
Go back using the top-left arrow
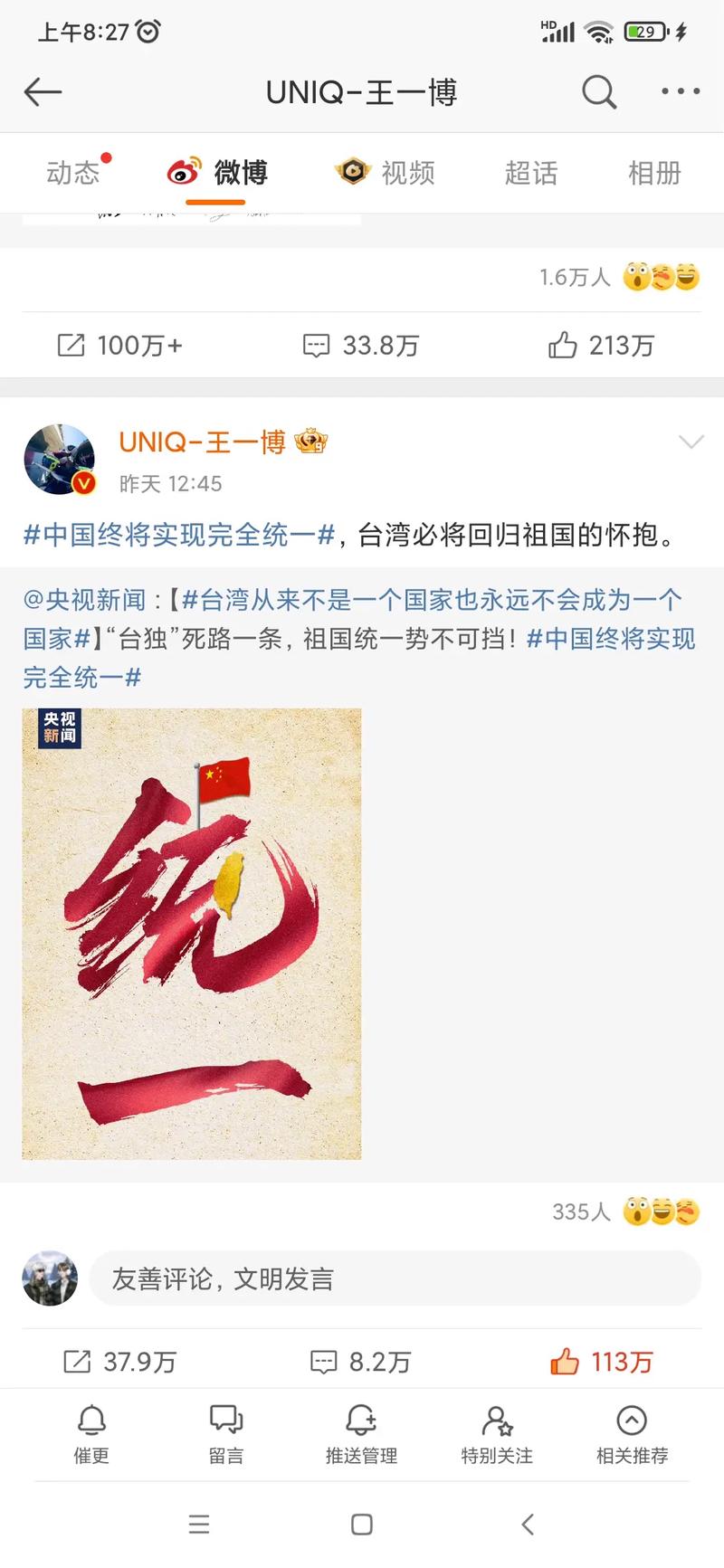click(x=43, y=92)
